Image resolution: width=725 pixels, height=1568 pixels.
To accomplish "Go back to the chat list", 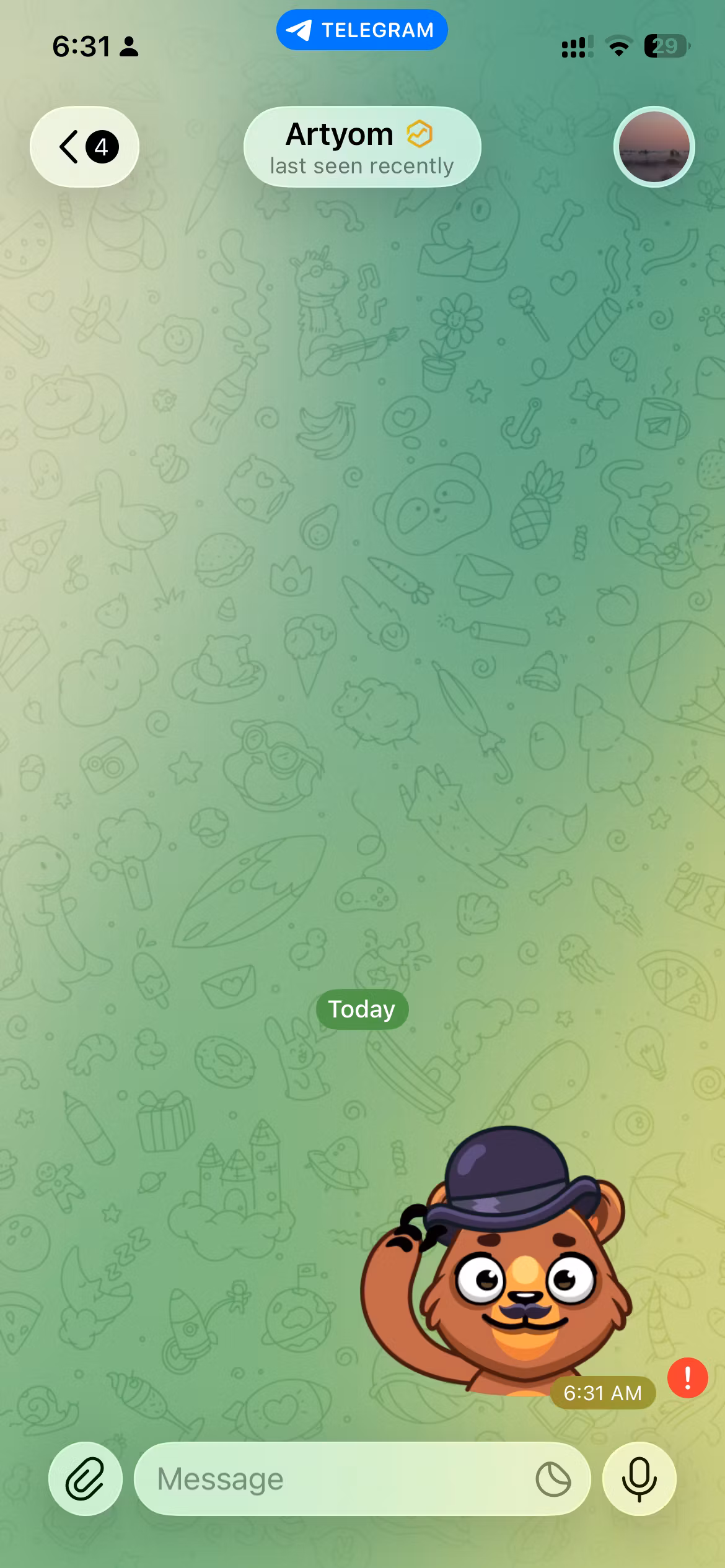I will (x=84, y=147).
